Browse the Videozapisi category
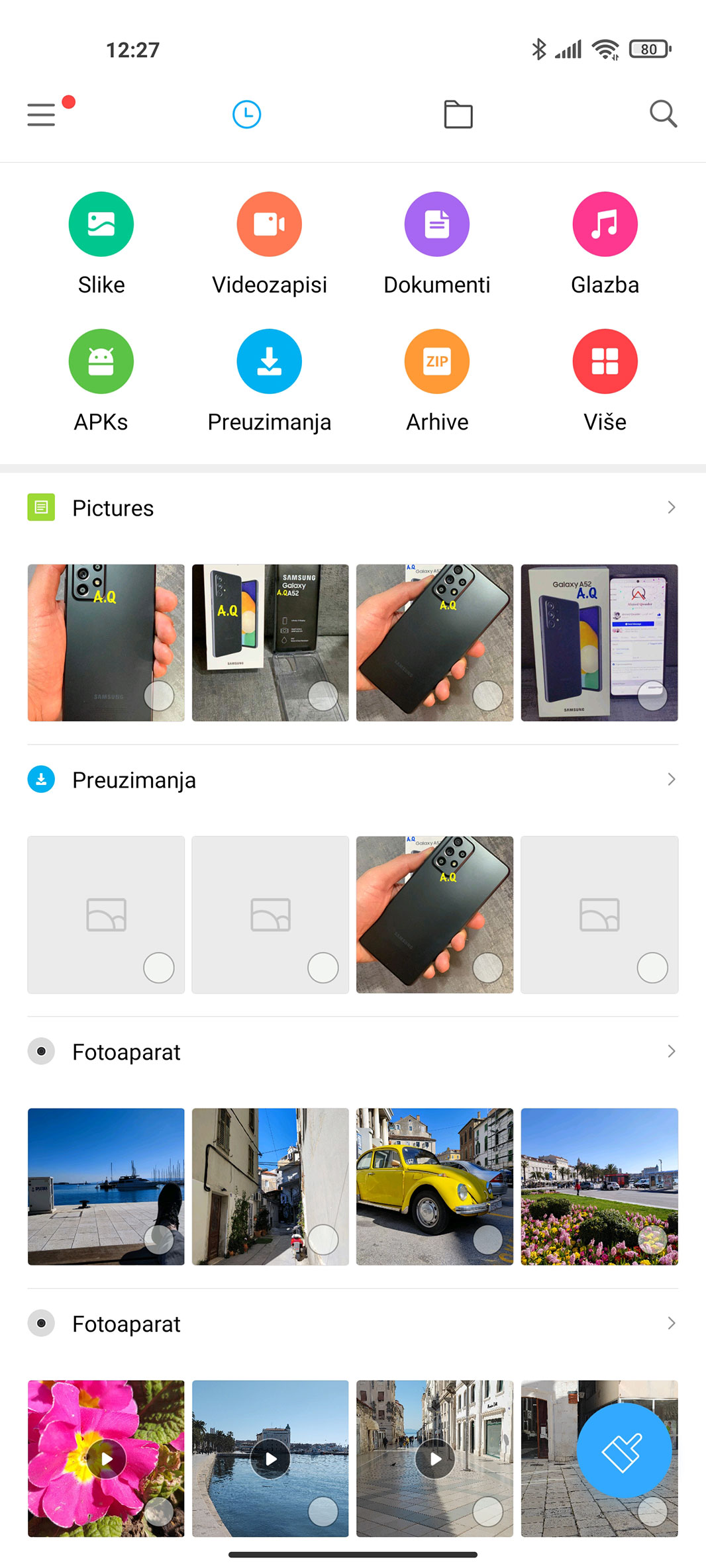The height and width of the screenshot is (1568, 706). click(x=269, y=242)
